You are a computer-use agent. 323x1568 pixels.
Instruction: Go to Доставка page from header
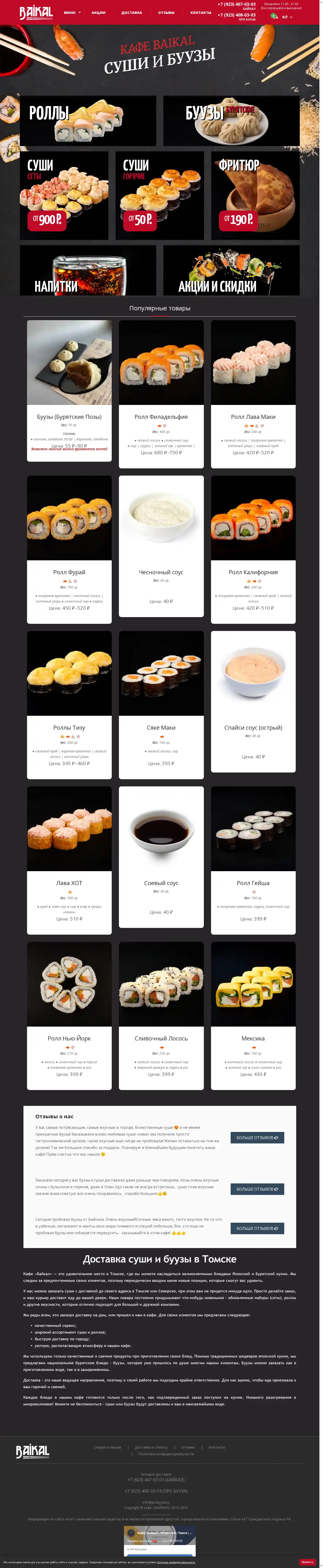pyautogui.click(x=131, y=12)
